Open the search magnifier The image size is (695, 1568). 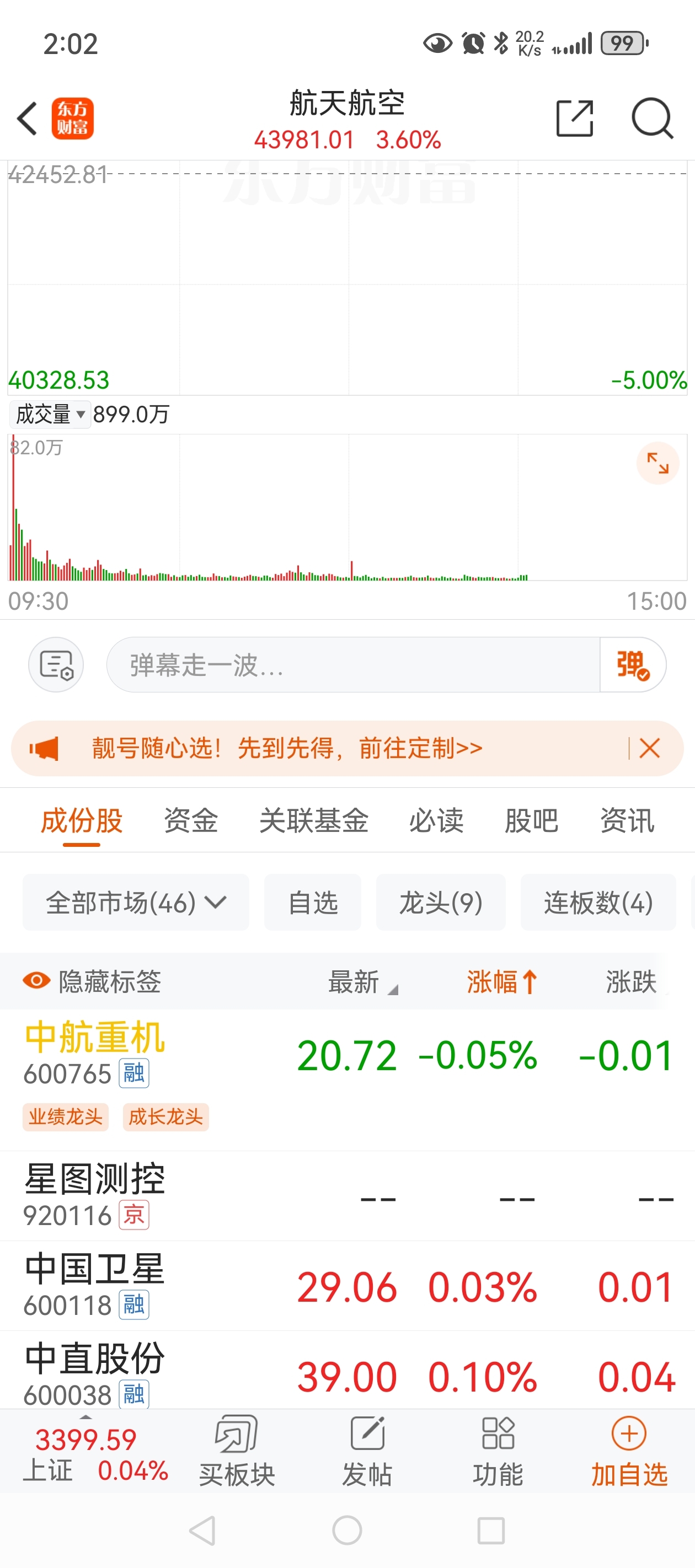pos(652,118)
